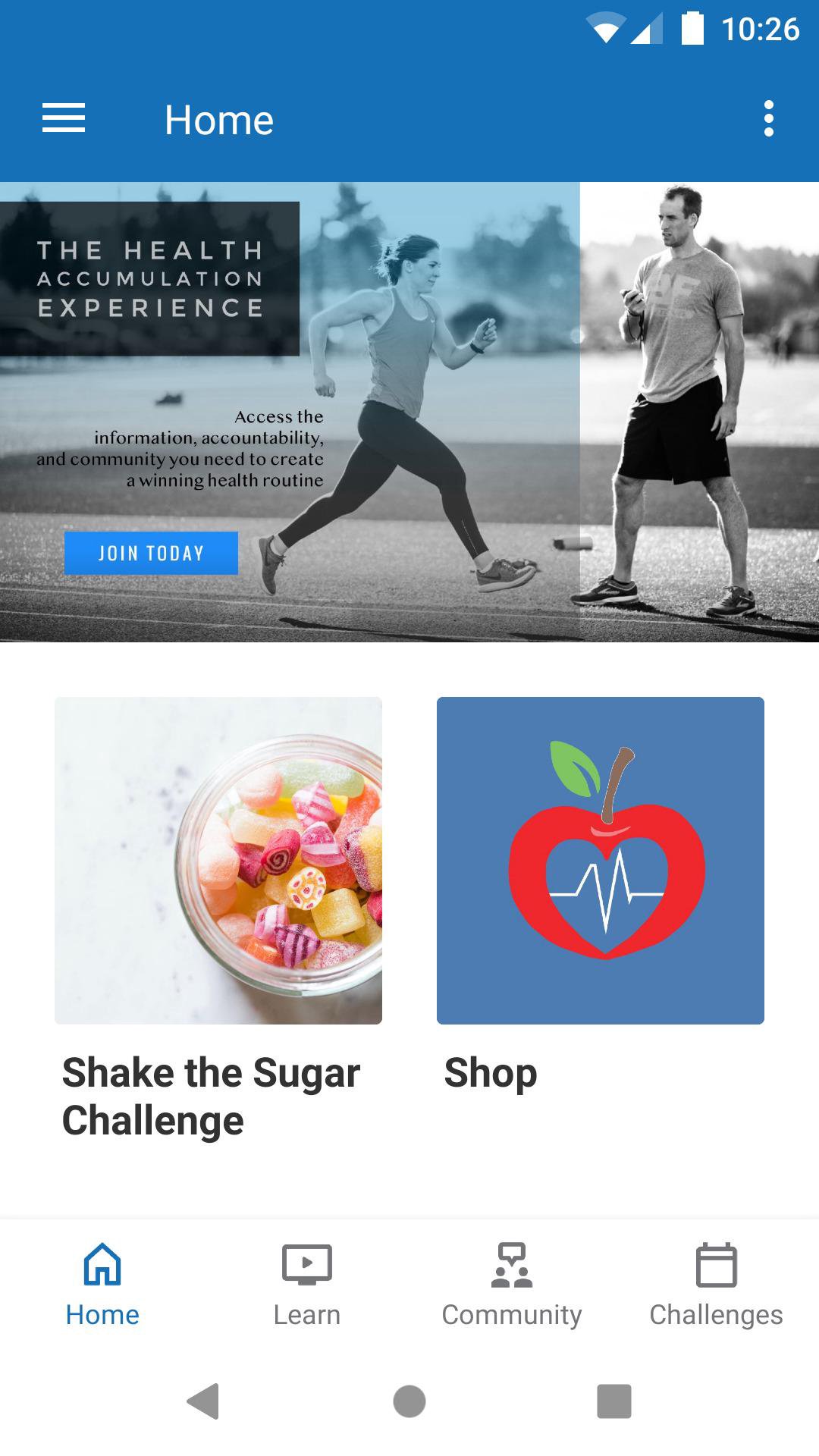819x1456 pixels.
Task: Show recent apps via the square button
Action: [x=613, y=1401]
